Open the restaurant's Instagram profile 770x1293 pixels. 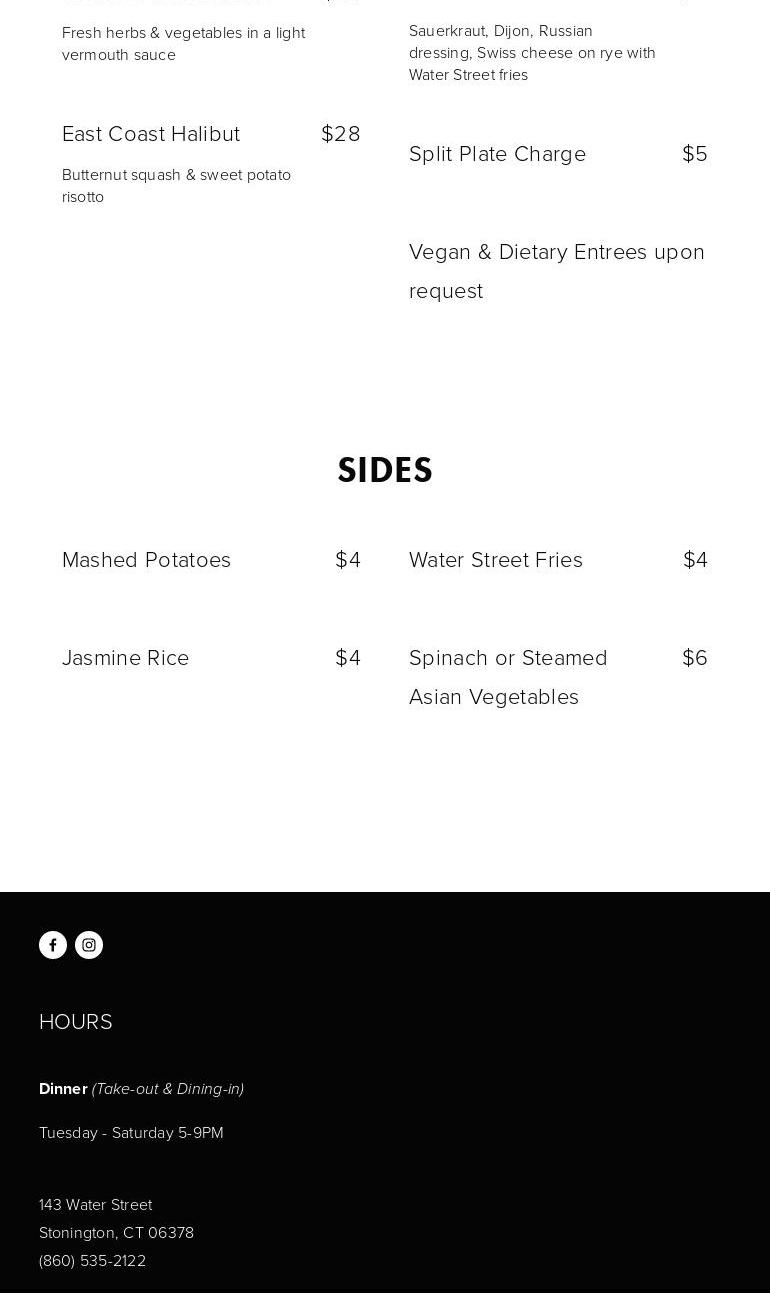pos(89,945)
